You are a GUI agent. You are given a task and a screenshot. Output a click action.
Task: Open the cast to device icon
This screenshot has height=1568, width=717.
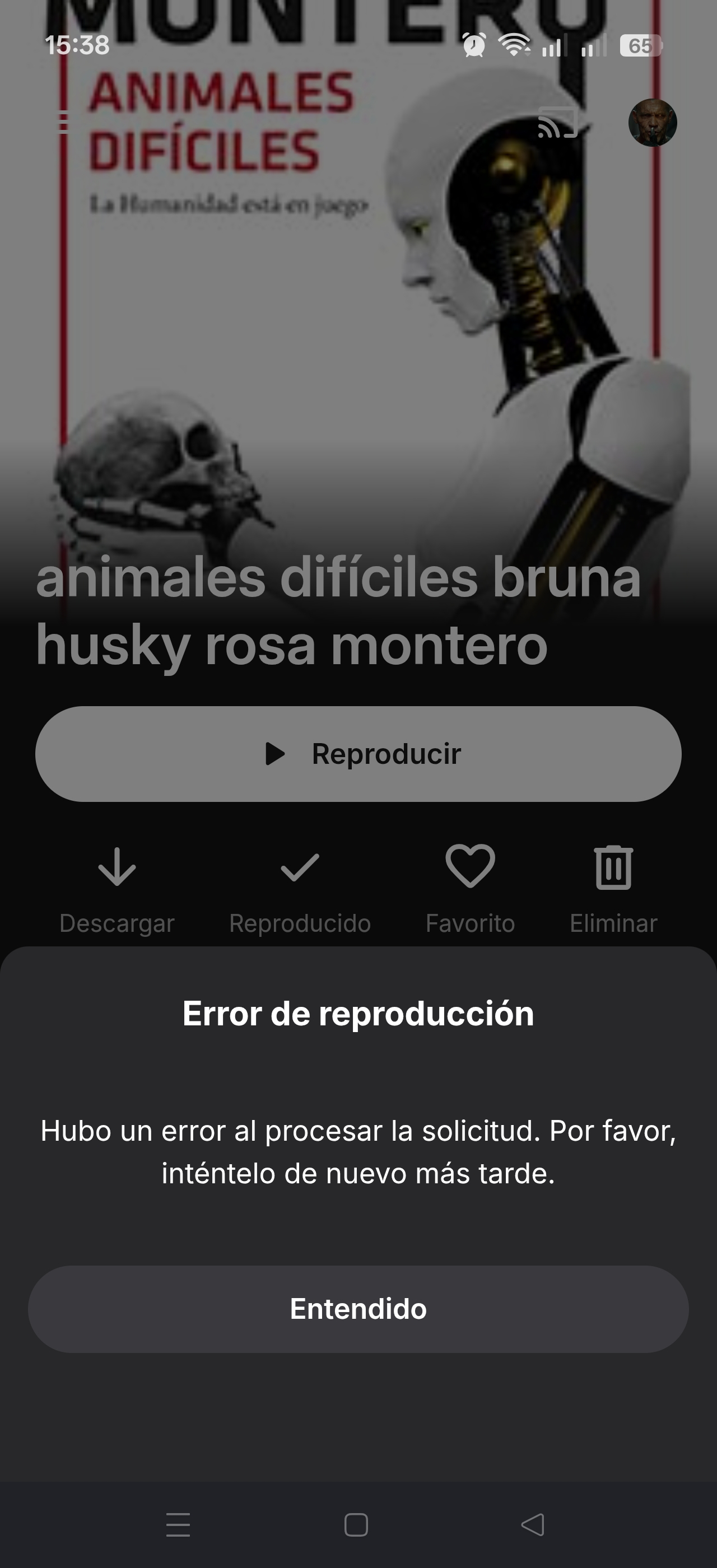tap(557, 122)
